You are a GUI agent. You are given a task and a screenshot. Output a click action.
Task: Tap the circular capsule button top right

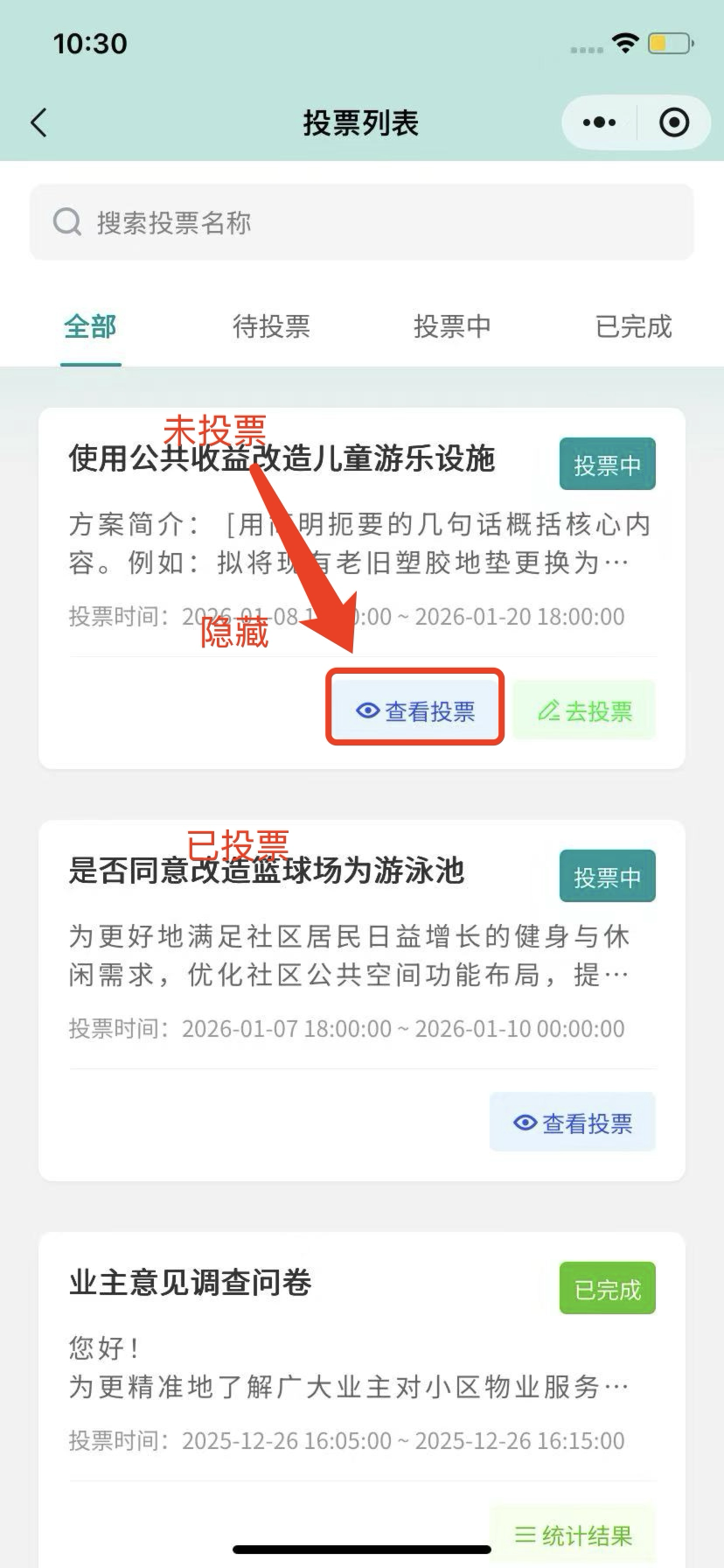coord(674,122)
